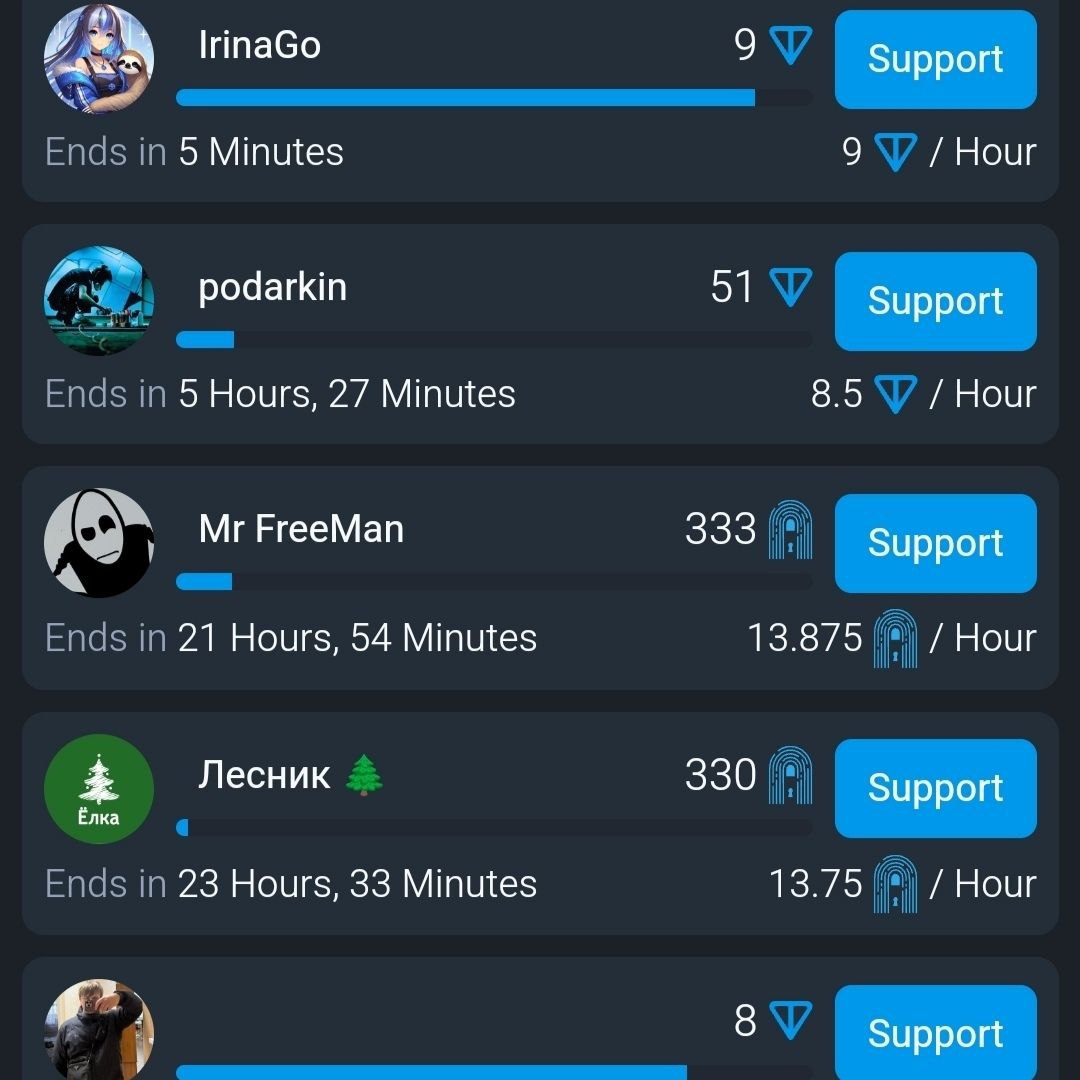The image size is (1080, 1080).
Task: Open Mr FreeMan's entry
Action: [300, 529]
